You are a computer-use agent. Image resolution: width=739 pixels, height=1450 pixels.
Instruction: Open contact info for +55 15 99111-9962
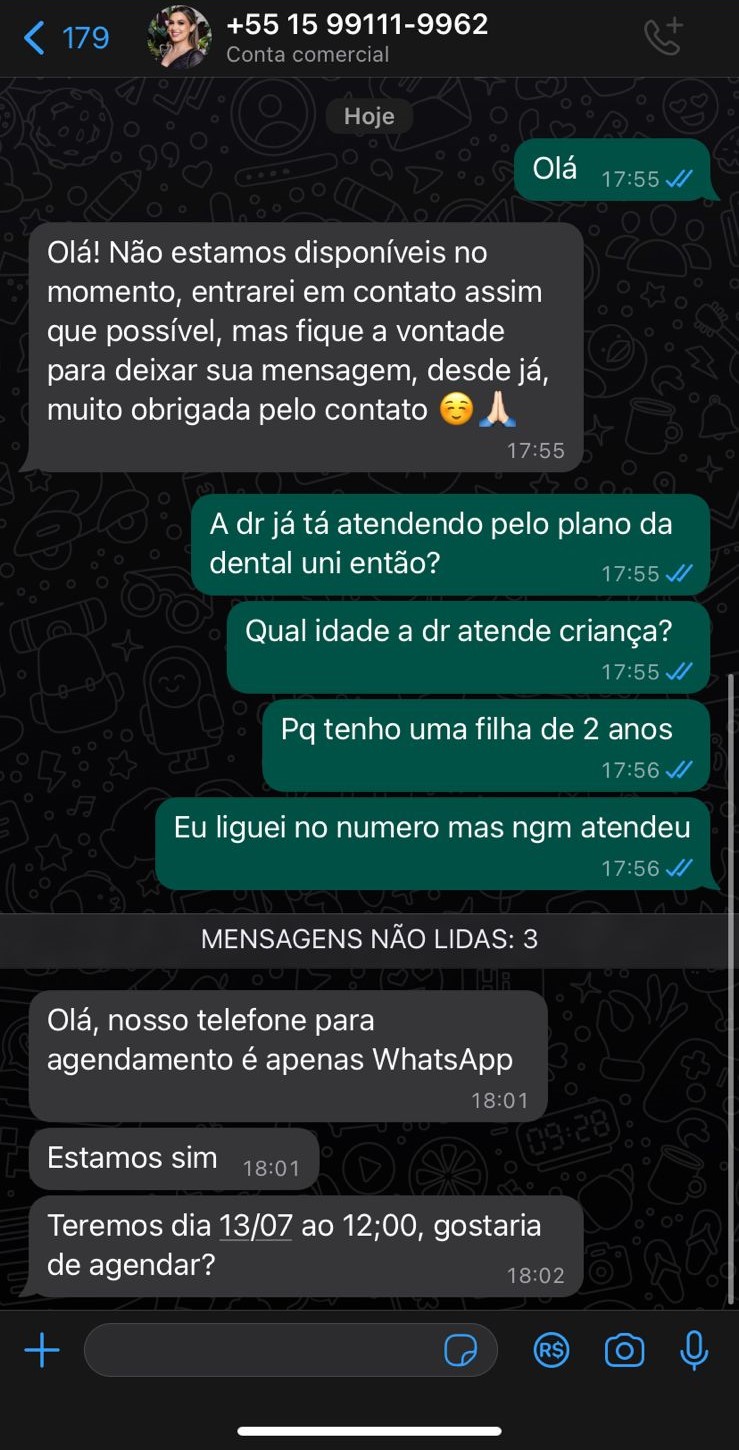pos(357,37)
